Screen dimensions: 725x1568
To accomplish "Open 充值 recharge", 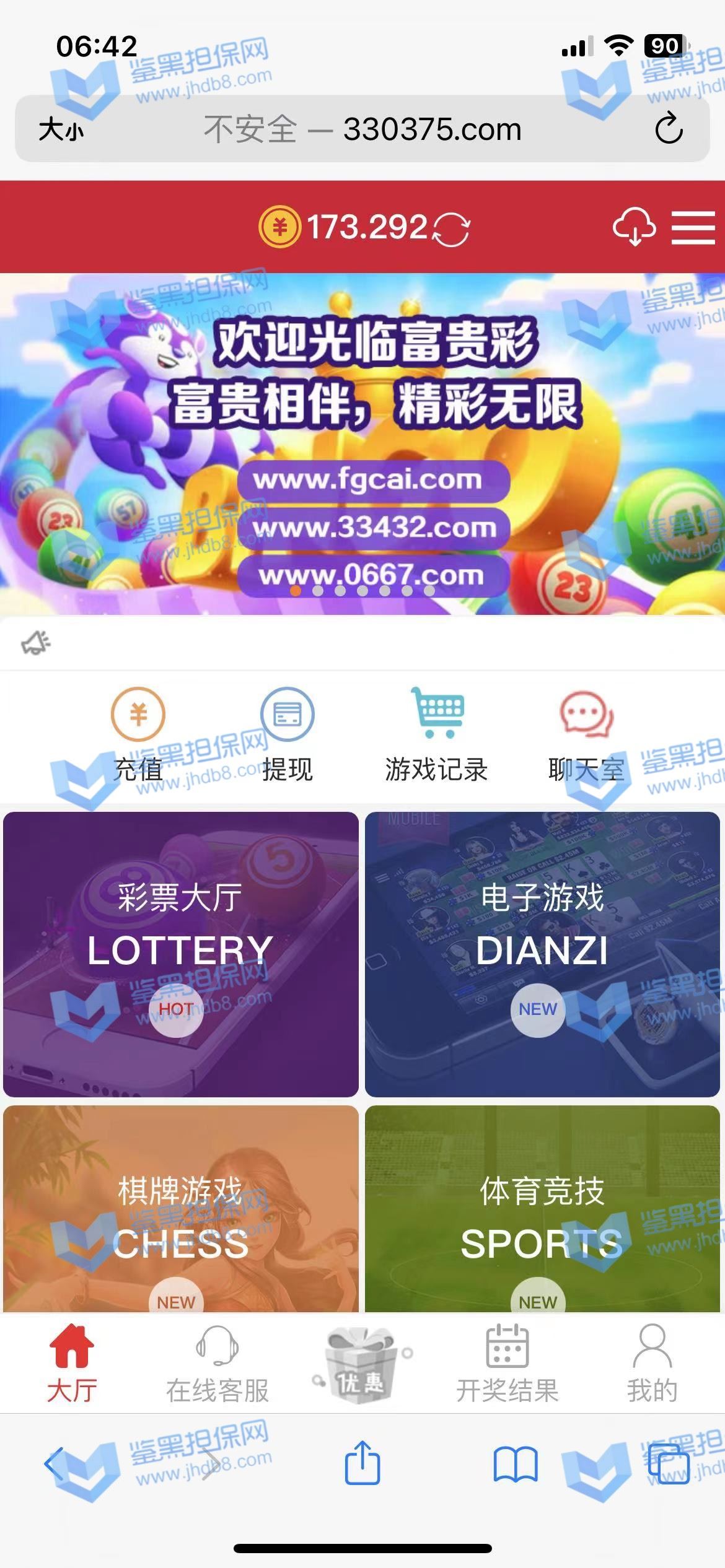I will [x=138, y=735].
